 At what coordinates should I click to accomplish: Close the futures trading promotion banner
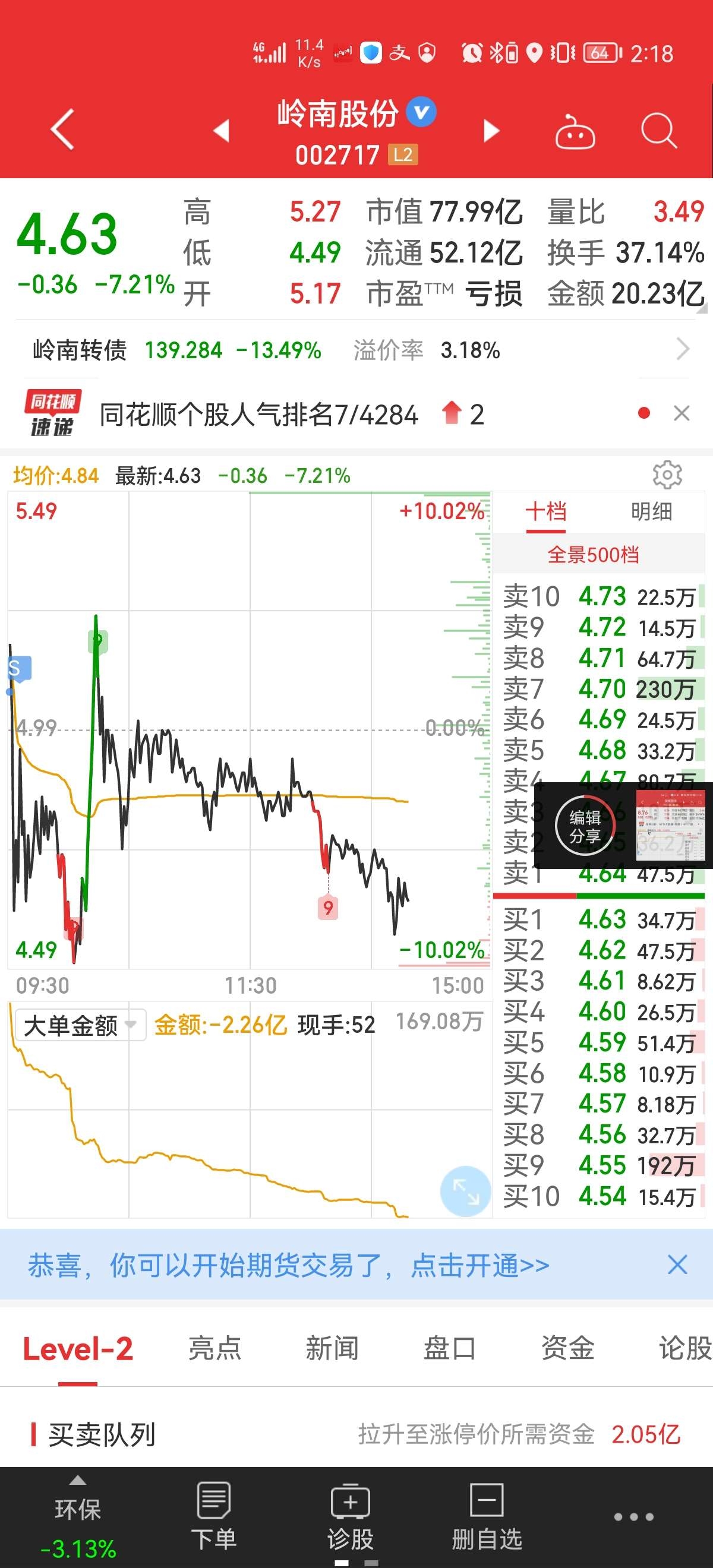677,1265
